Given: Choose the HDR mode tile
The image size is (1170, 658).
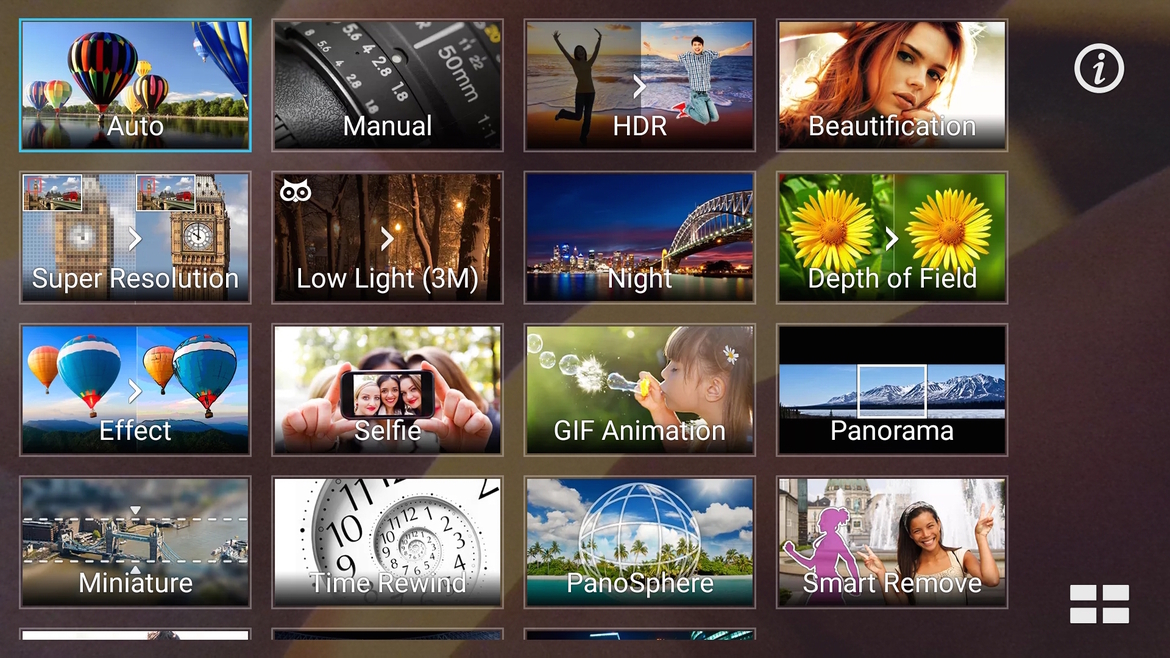Looking at the screenshot, I should point(639,86).
